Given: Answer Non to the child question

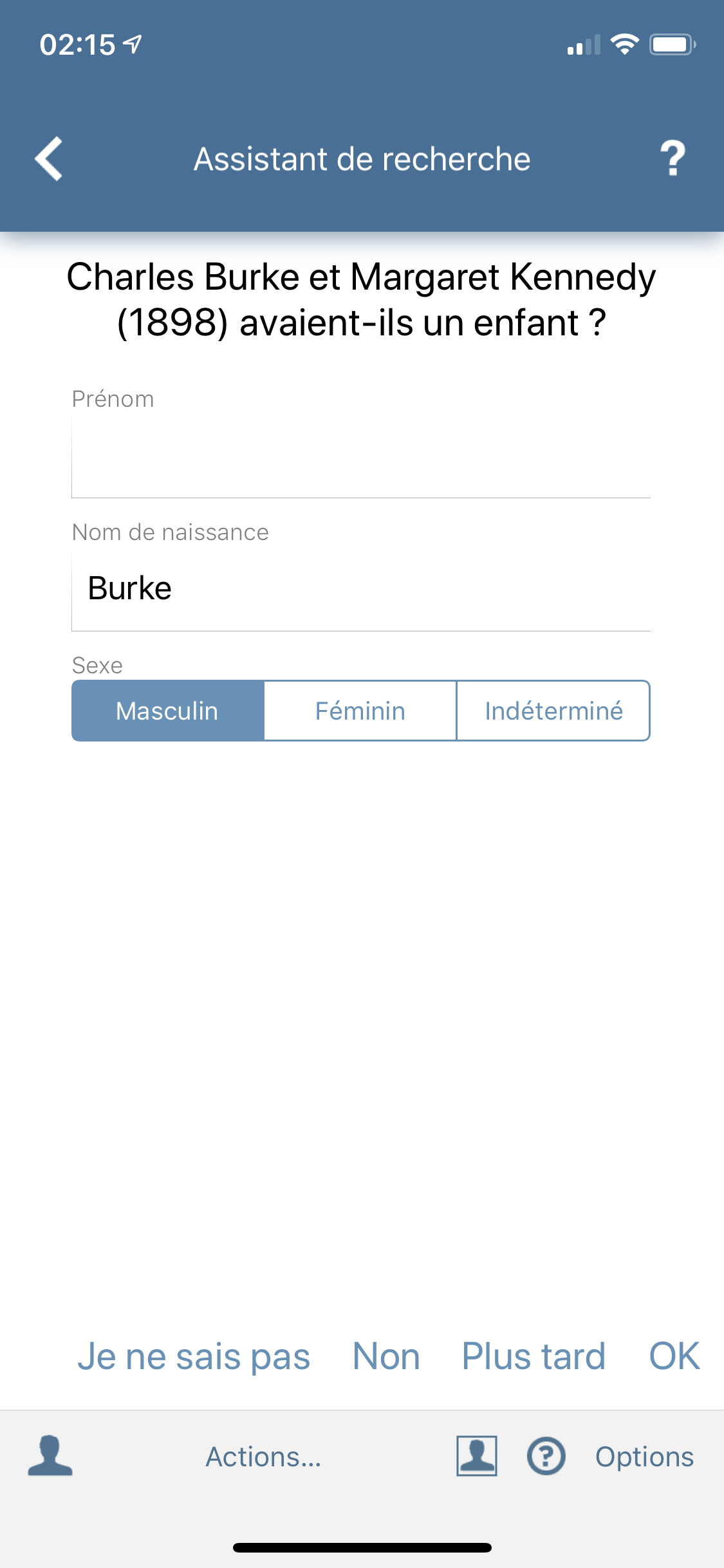Looking at the screenshot, I should [x=386, y=1356].
